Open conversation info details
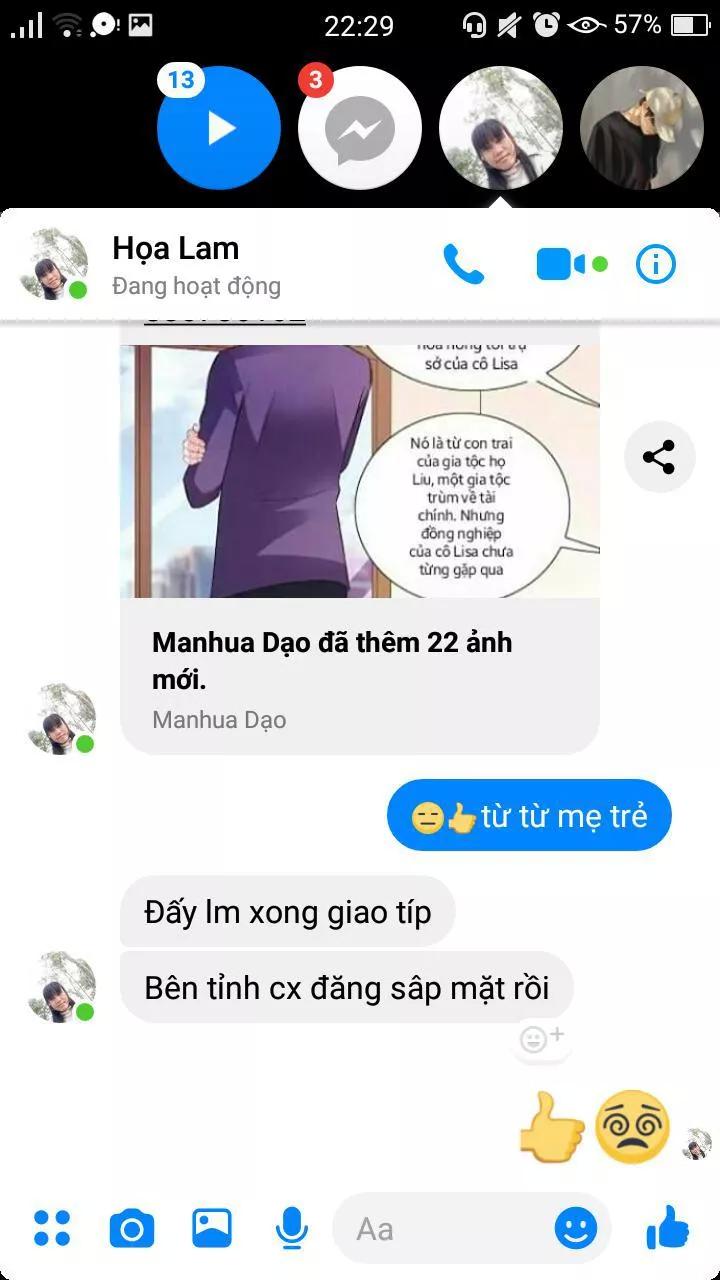Screen dimensions: 720x1280 click(x=656, y=264)
